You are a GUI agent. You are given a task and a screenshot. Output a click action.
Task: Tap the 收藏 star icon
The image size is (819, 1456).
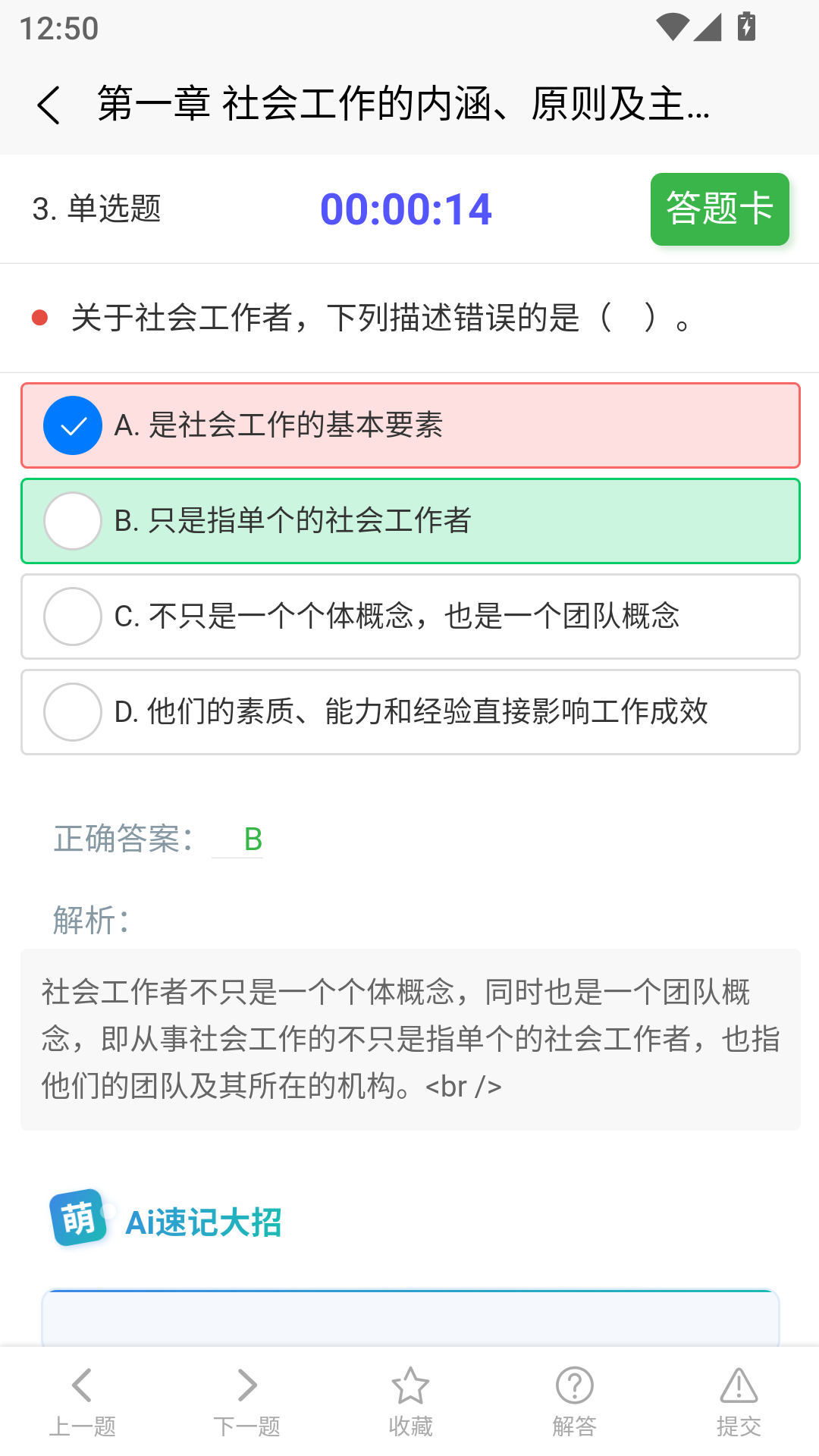[x=409, y=1385]
